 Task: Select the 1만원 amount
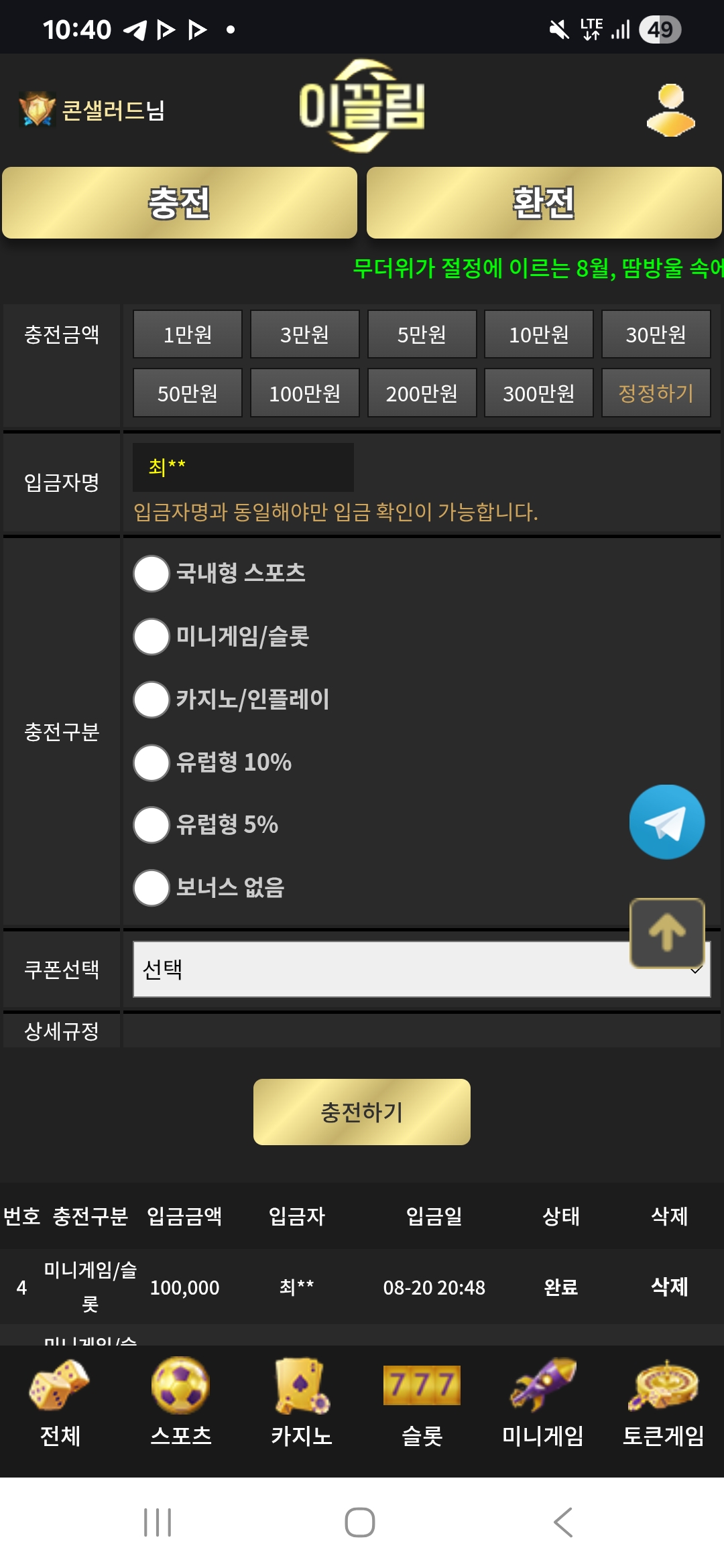point(188,334)
